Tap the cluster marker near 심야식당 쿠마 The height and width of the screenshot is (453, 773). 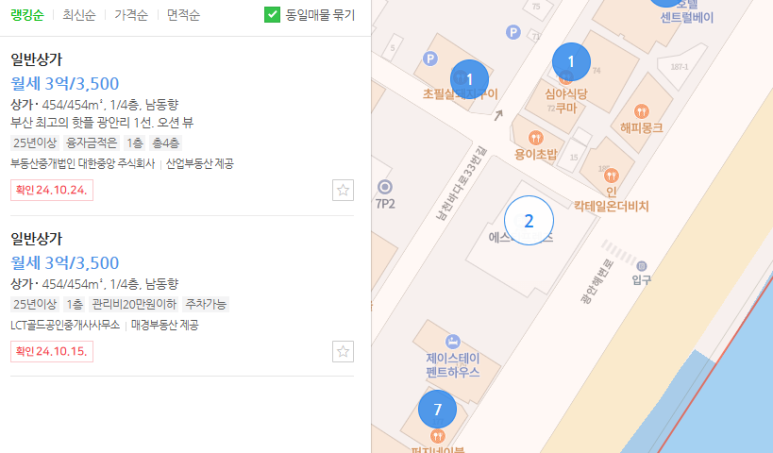click(571, 62)
